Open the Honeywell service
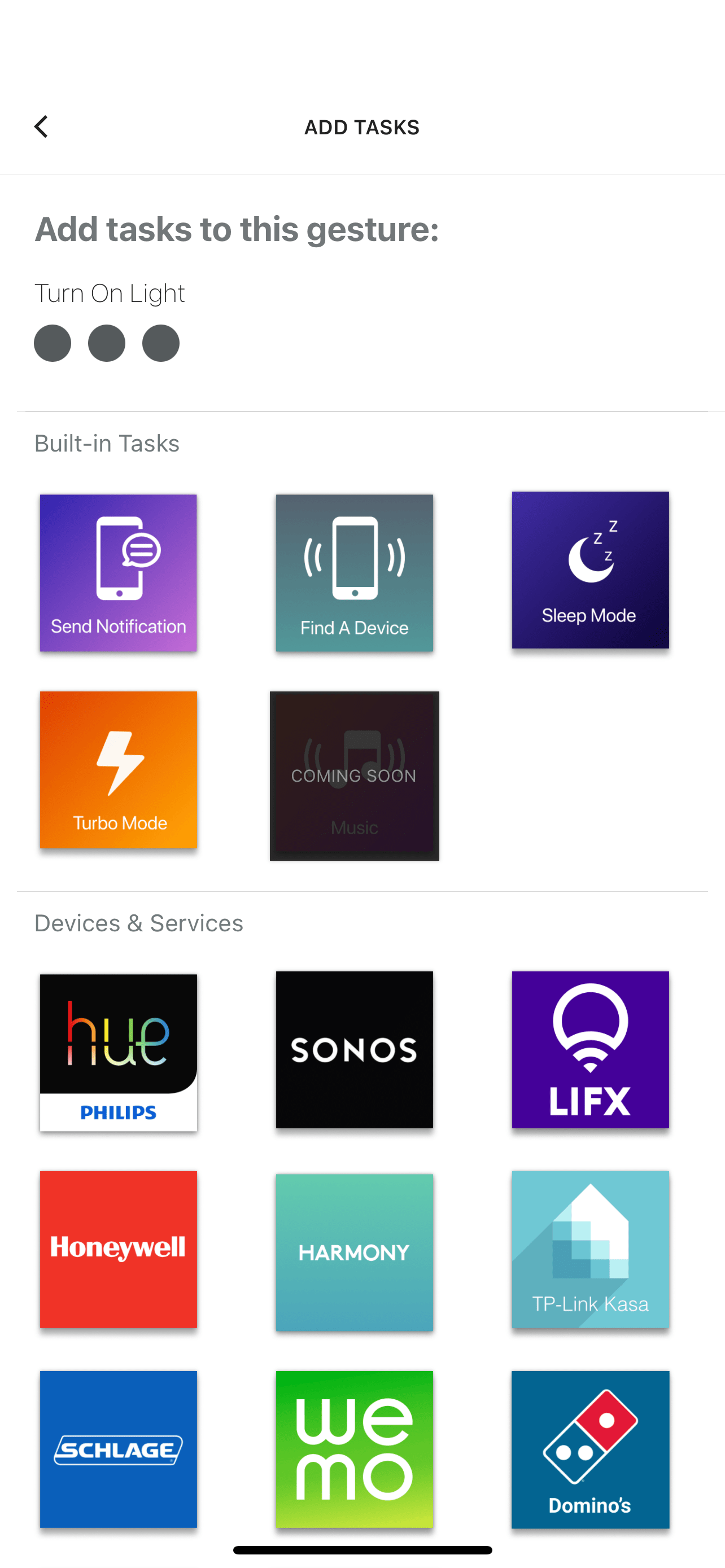 pos(118,1249)
